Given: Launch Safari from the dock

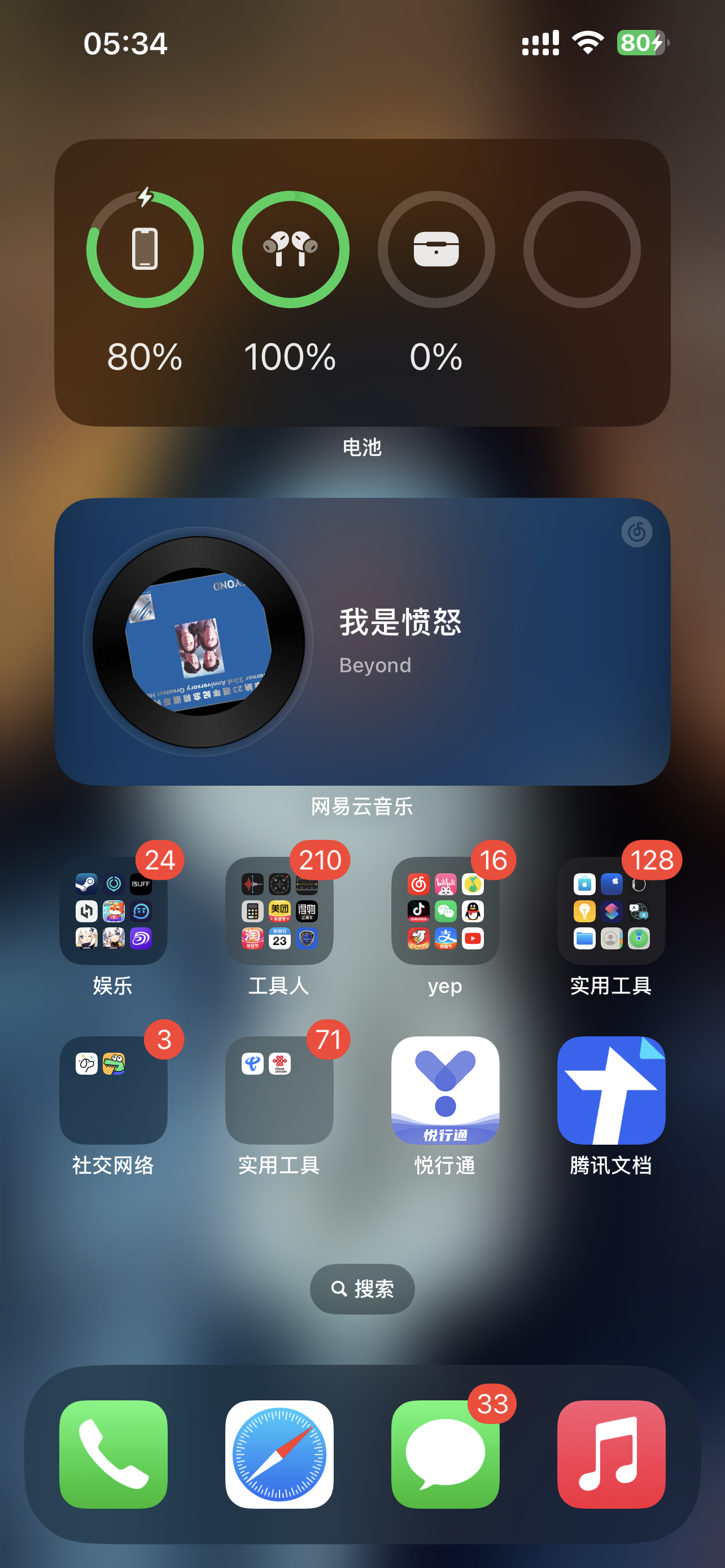Looking at the screenshot, I should 279,1453.
